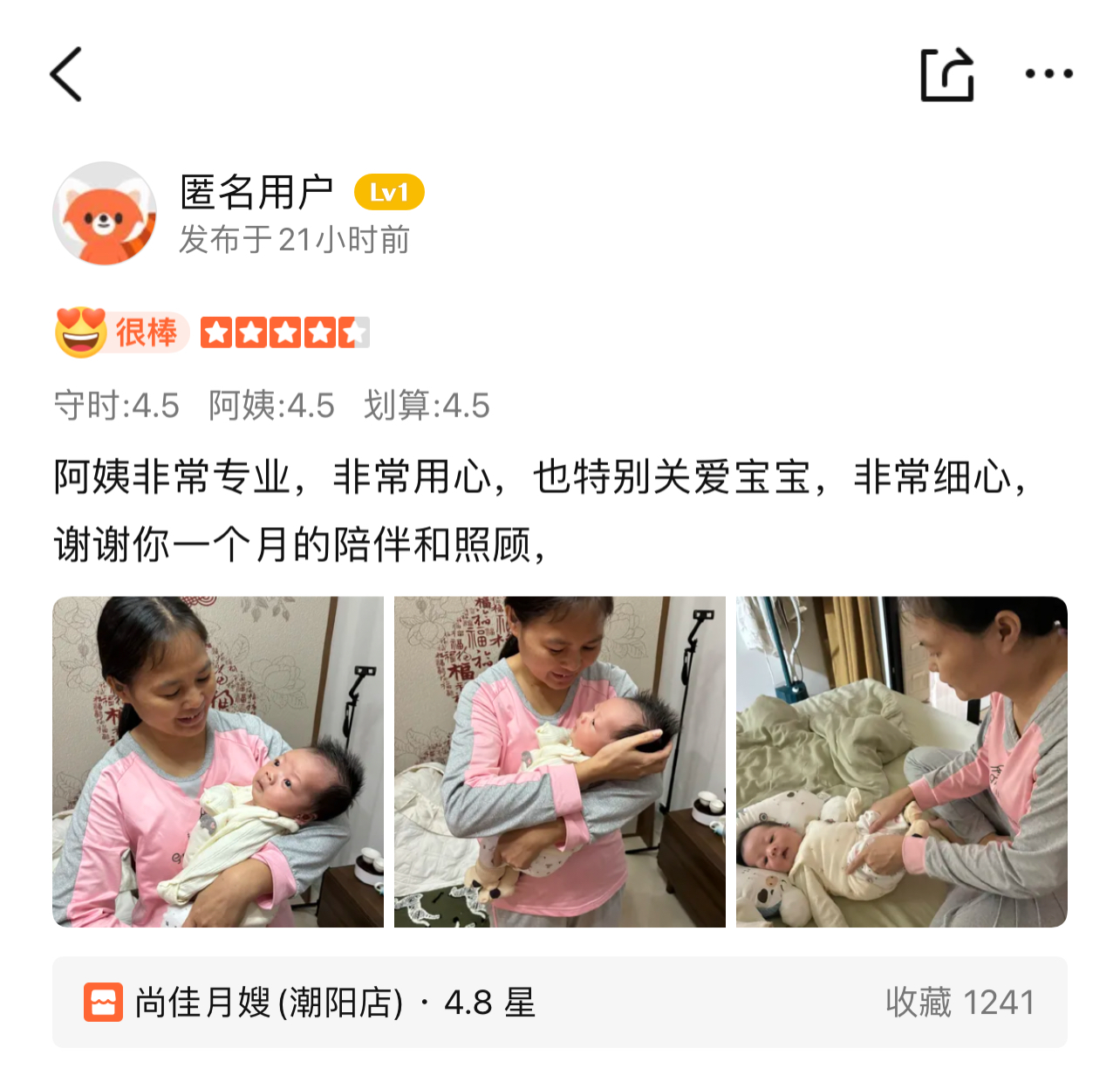The width and height of the screenshot is (1120, 1068).
Task: Go back using the back arrow
Action: [x=66, y=75]
